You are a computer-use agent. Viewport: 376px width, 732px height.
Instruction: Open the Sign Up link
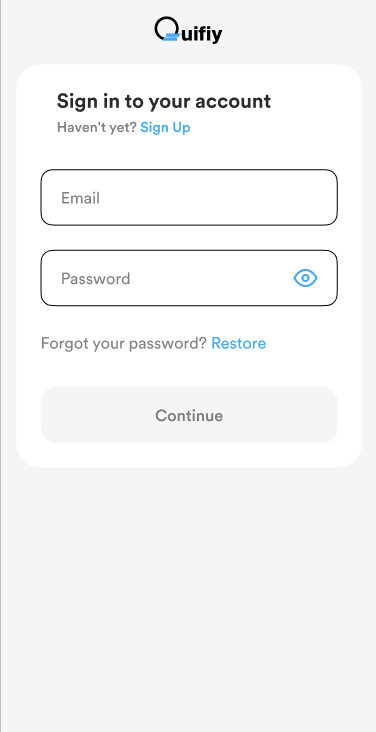click(165, 127)
